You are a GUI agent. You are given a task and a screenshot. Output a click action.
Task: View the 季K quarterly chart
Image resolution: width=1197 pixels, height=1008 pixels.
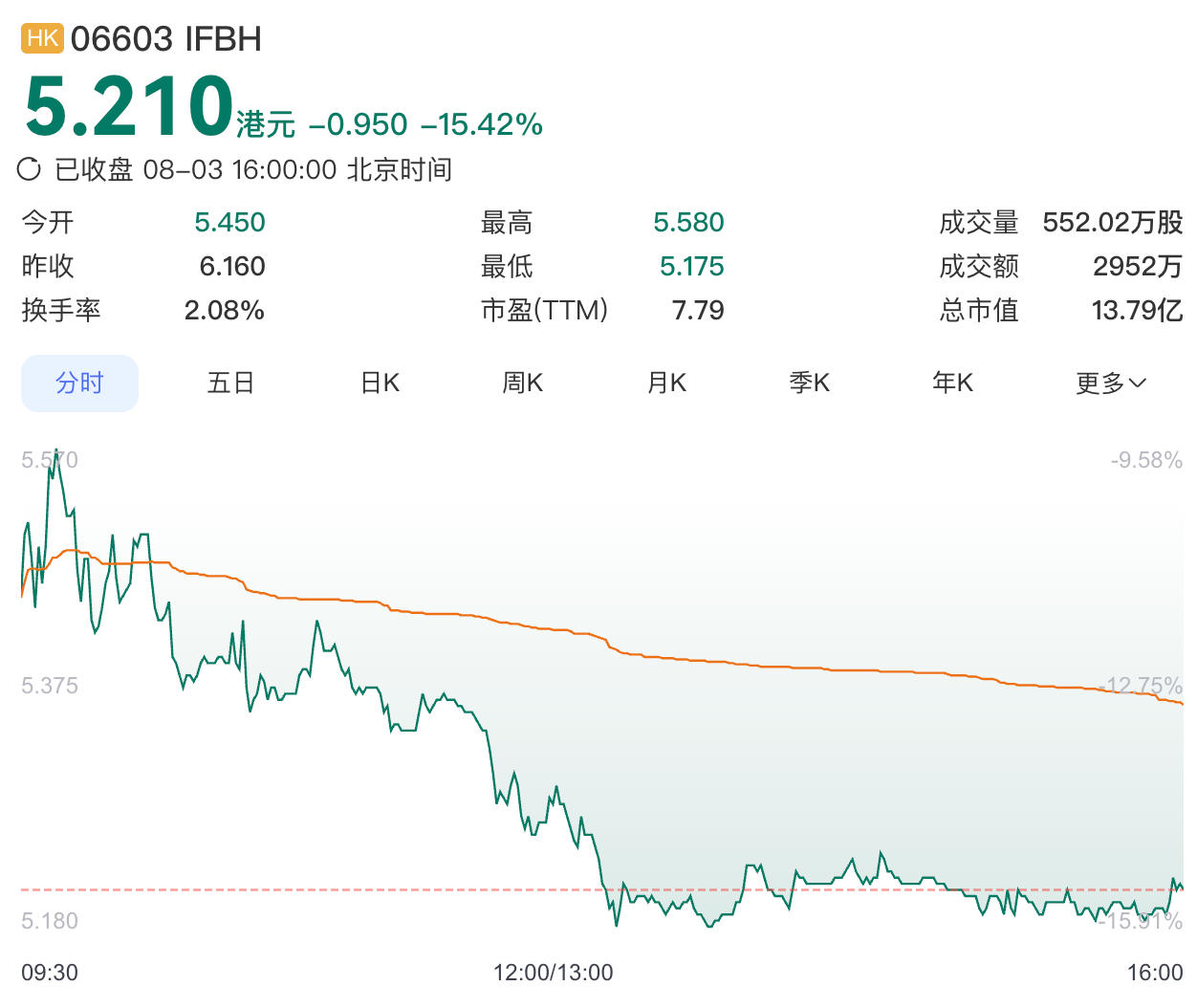click(810, 383)
